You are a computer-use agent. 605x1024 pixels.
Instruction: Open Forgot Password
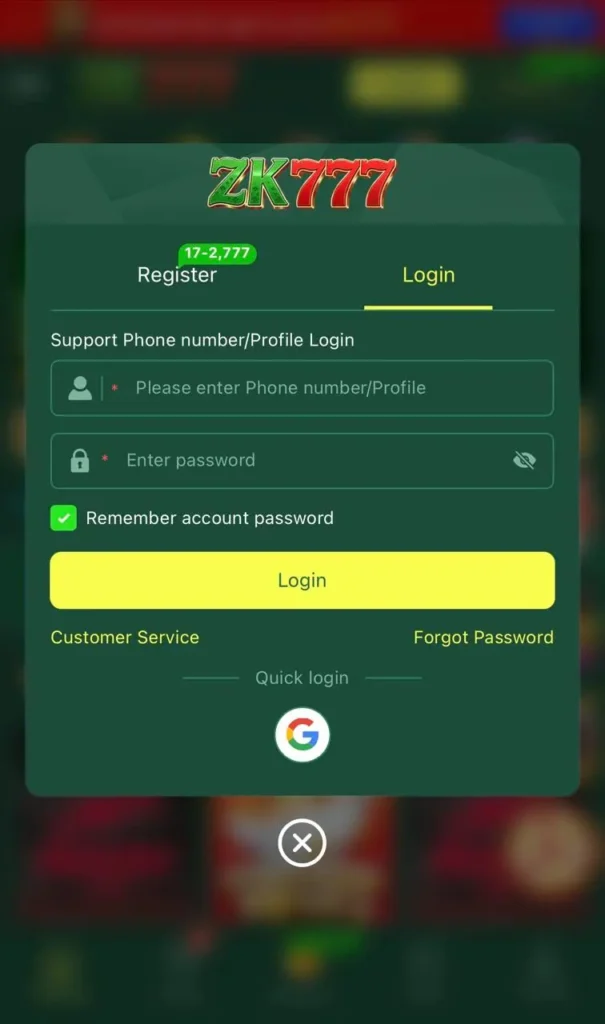click(x=483, y=637)
